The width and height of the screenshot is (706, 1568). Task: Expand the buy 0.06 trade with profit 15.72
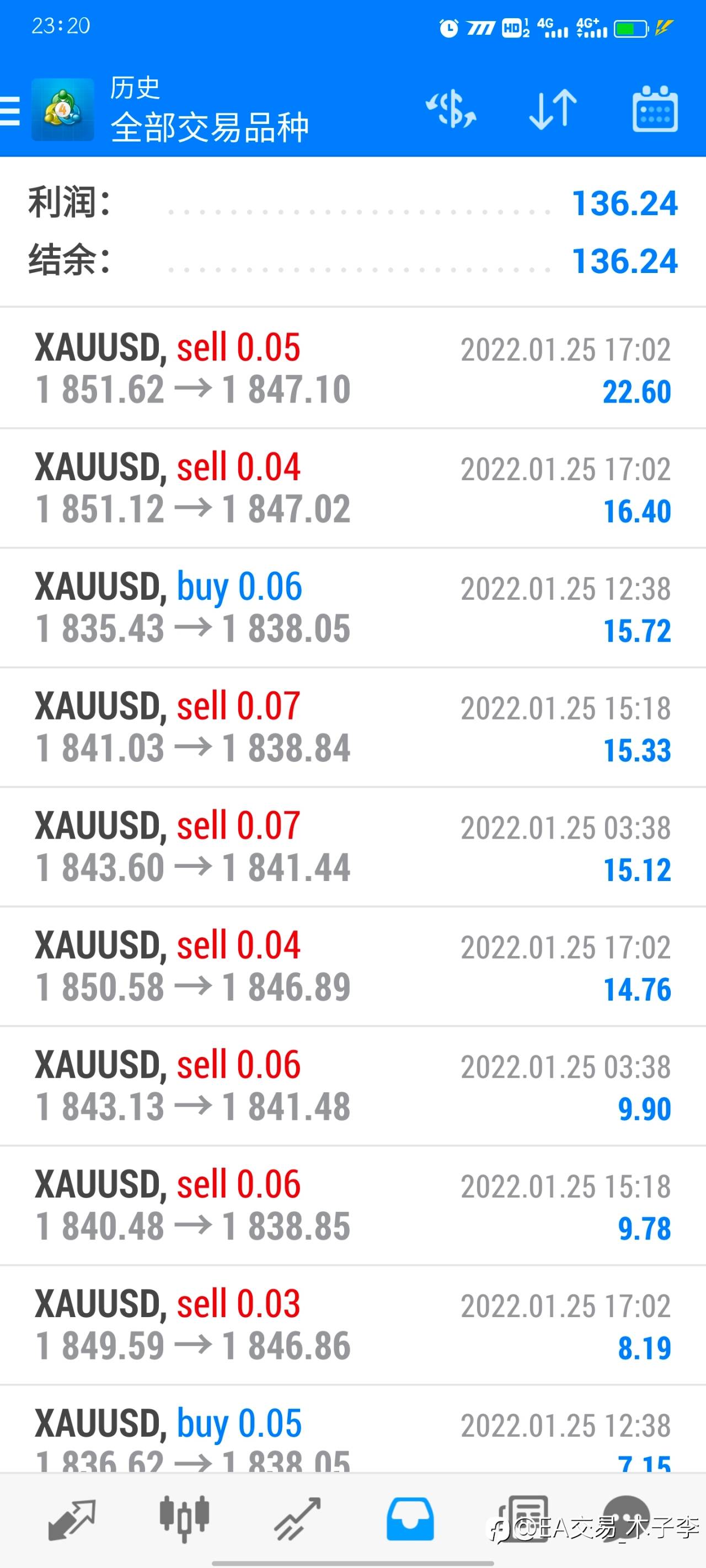(354, 608)
